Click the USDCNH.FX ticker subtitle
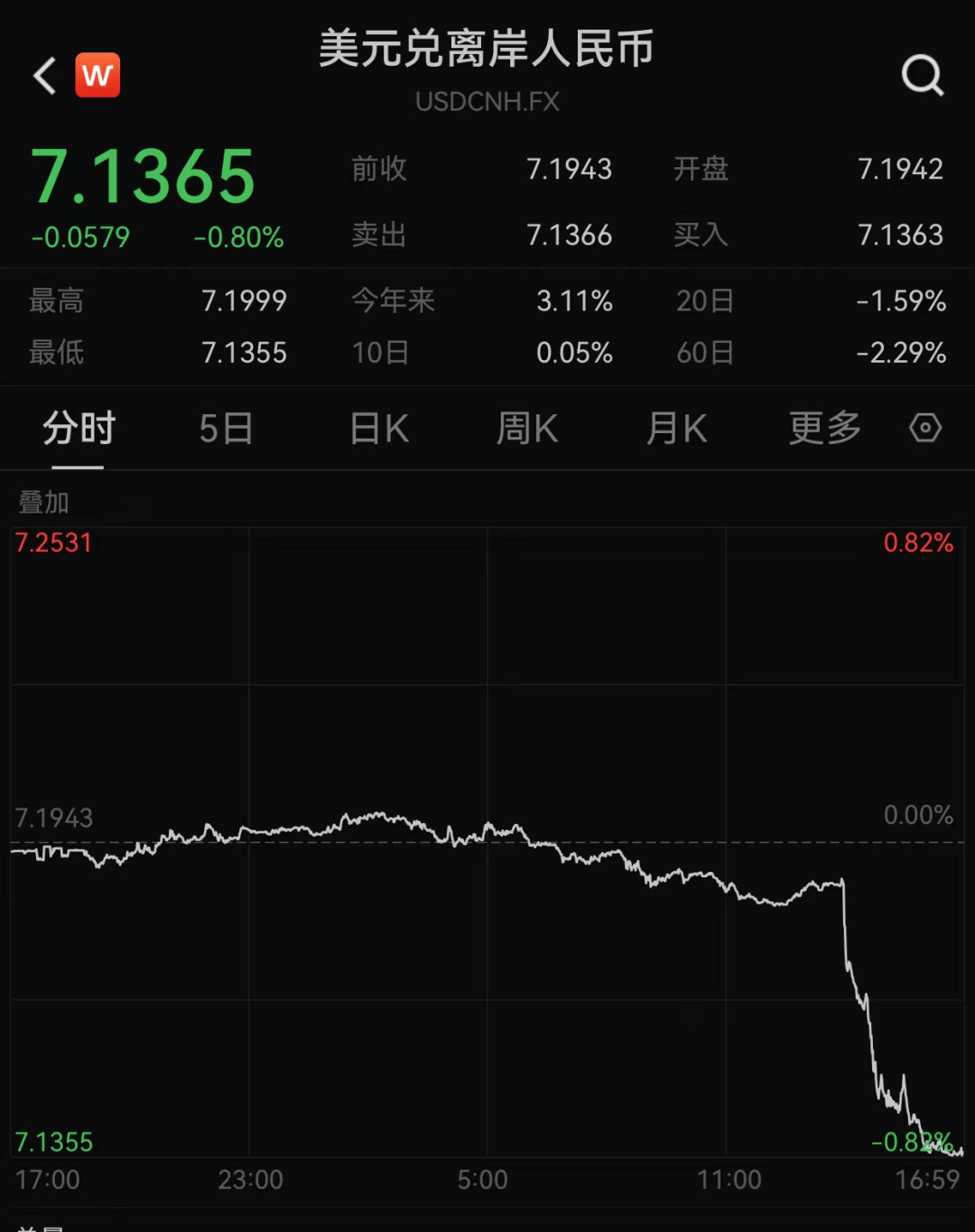 click(x=487, y=102)
